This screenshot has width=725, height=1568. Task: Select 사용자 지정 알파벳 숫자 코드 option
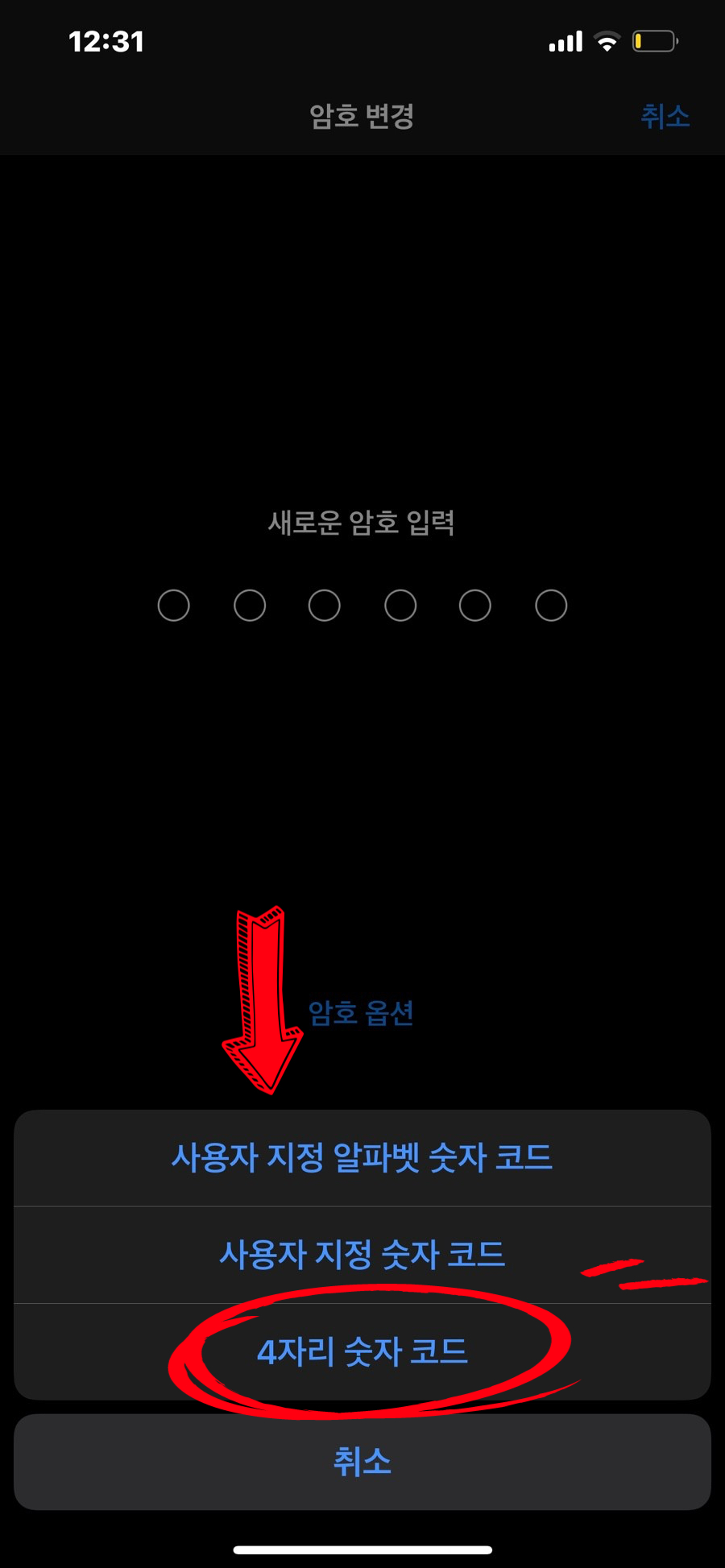pyautogui.click(x=362, y=1158)
